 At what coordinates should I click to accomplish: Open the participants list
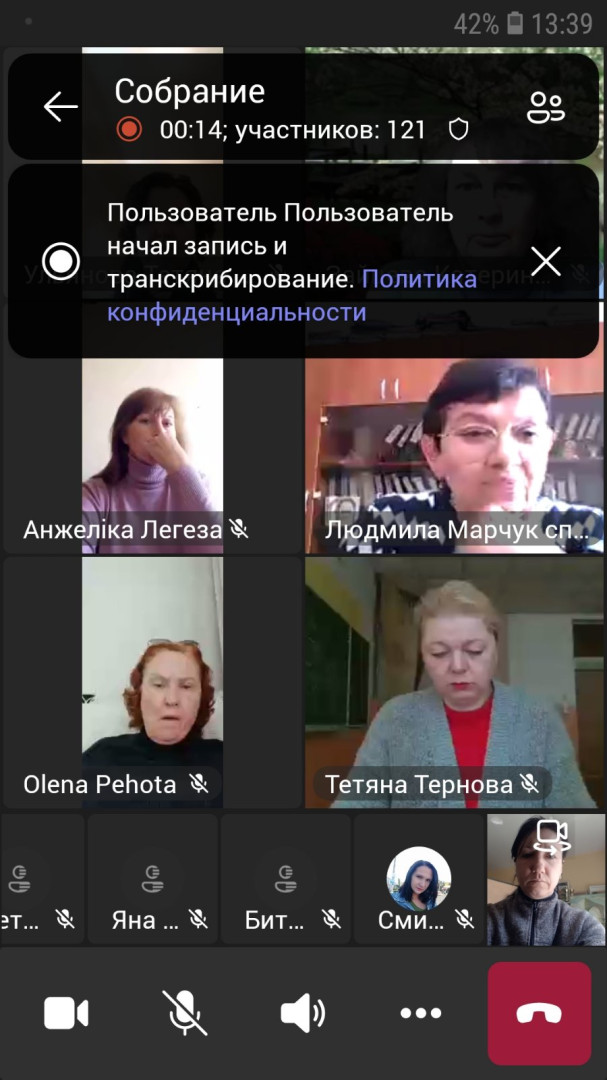pos(546,107)
